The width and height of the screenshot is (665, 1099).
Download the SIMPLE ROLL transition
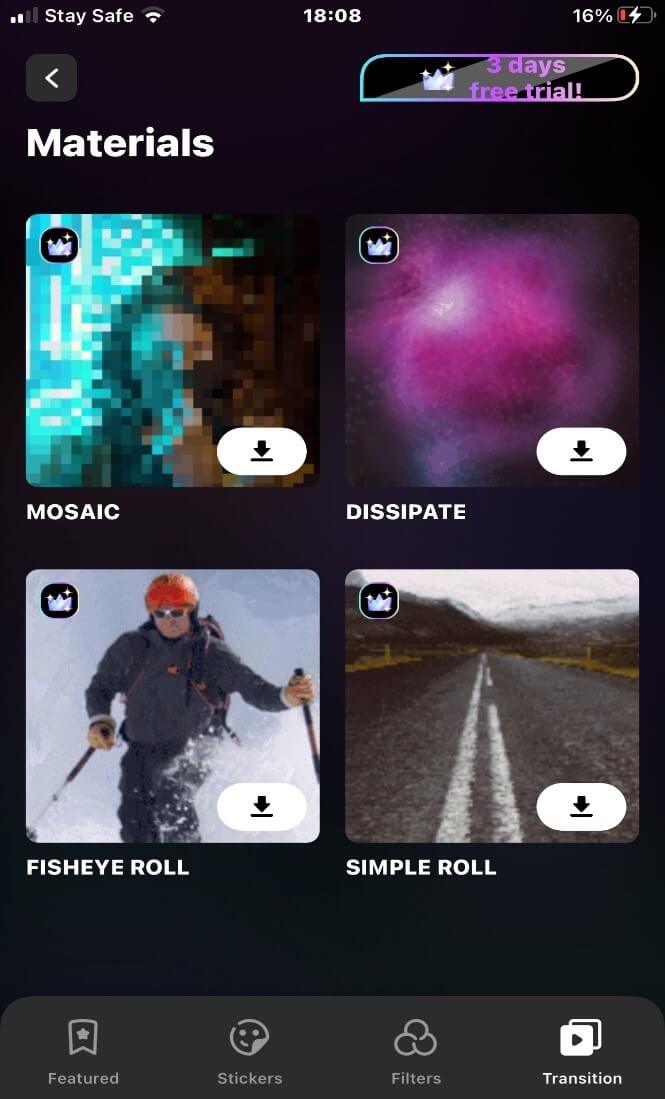[581, 806]
